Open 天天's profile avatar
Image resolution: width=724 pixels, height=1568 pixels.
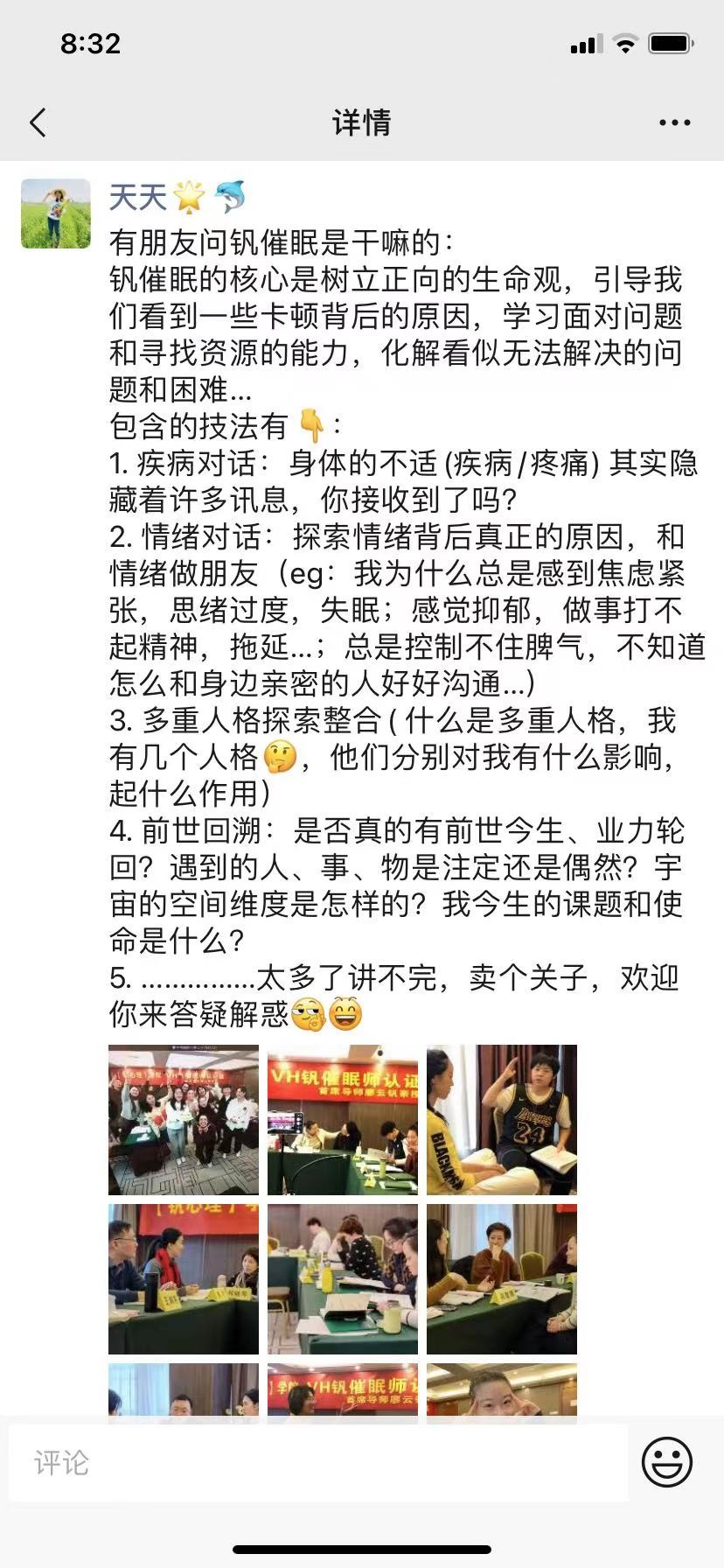pos(56,213)
